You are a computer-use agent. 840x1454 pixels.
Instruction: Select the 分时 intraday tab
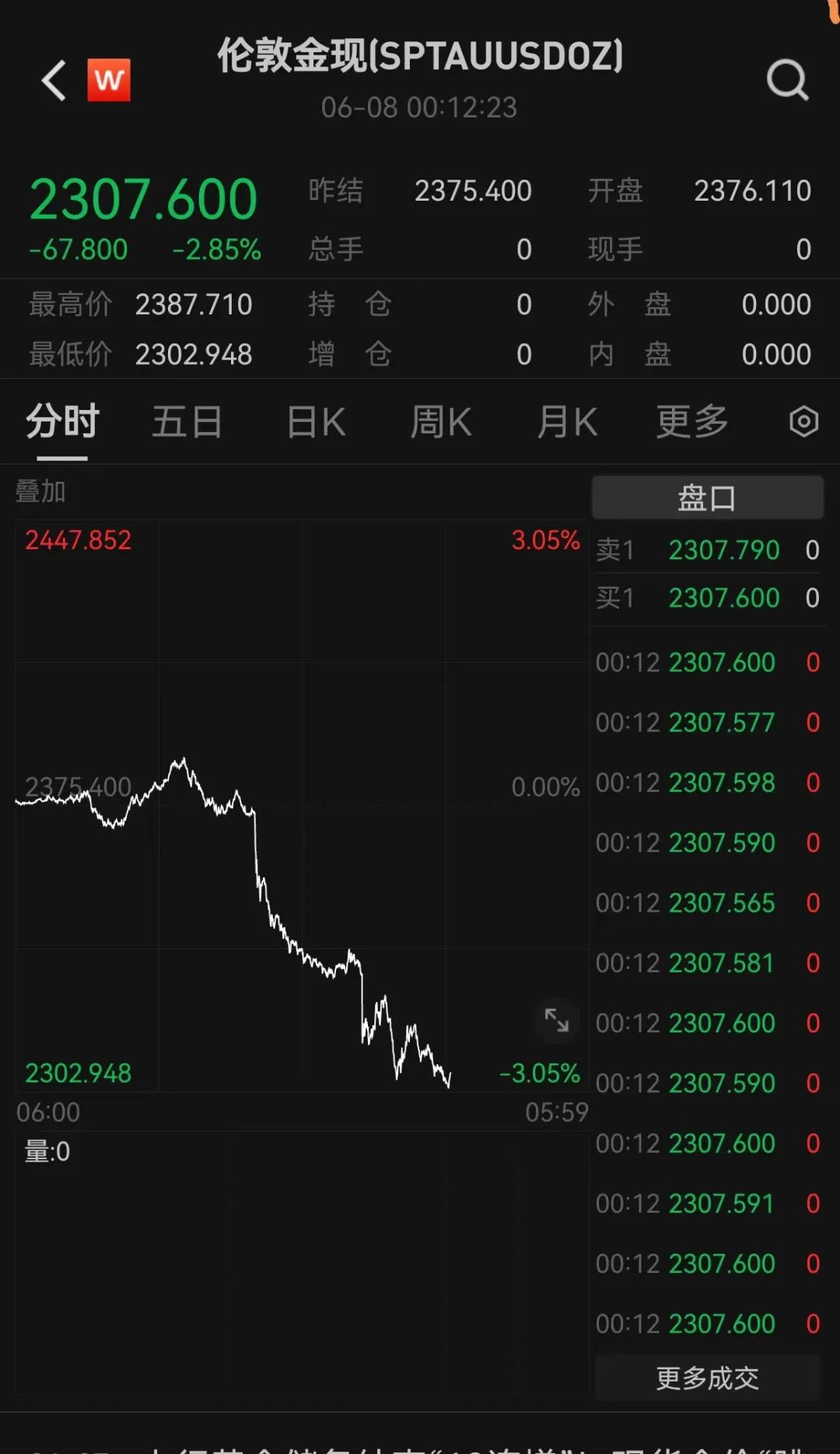[x=61, y=421]
